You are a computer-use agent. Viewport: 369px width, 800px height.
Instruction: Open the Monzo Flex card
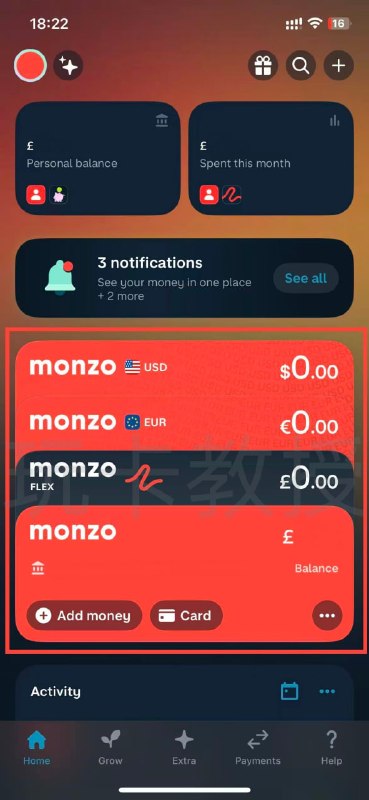(184, 478)
